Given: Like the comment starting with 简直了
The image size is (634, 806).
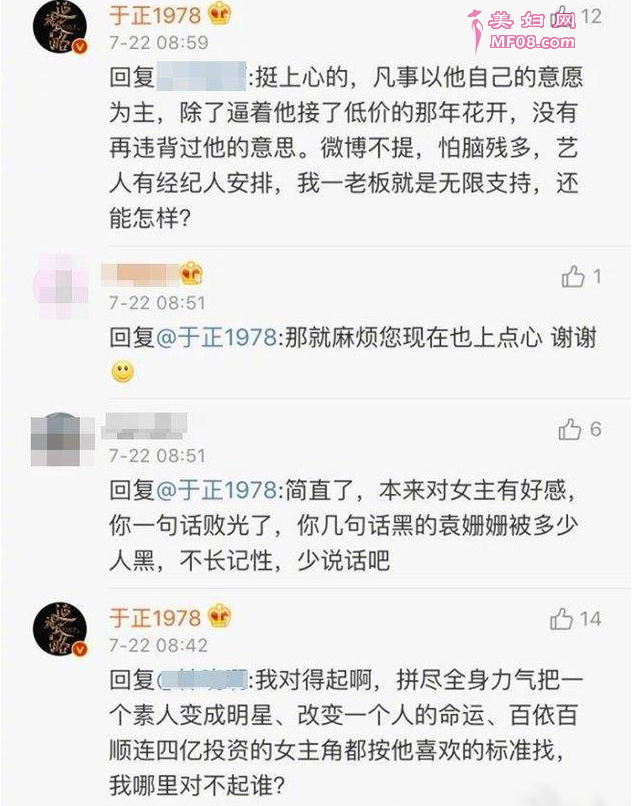Looking at the screenshot, I should point(570,430).
